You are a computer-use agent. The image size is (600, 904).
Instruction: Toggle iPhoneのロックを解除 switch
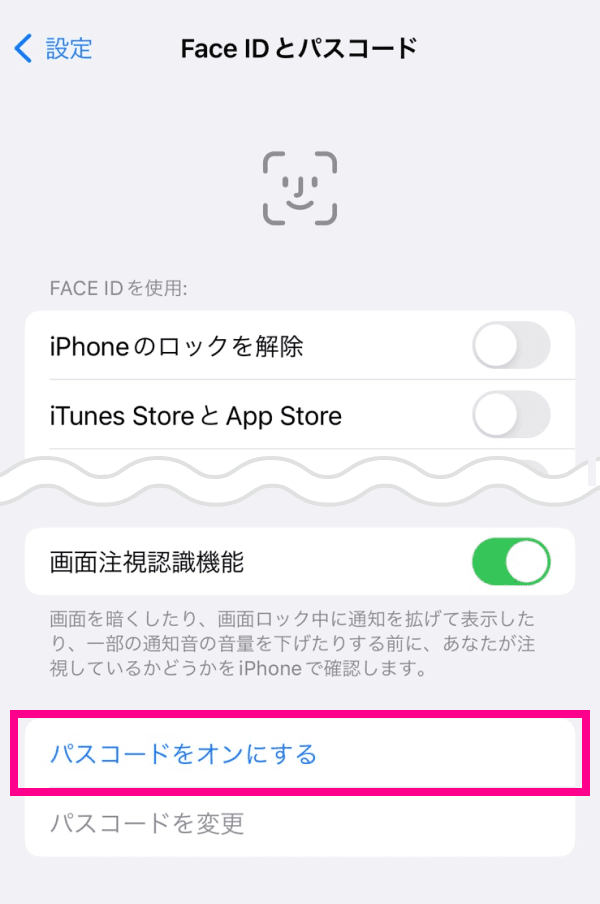tap(511, 347)
